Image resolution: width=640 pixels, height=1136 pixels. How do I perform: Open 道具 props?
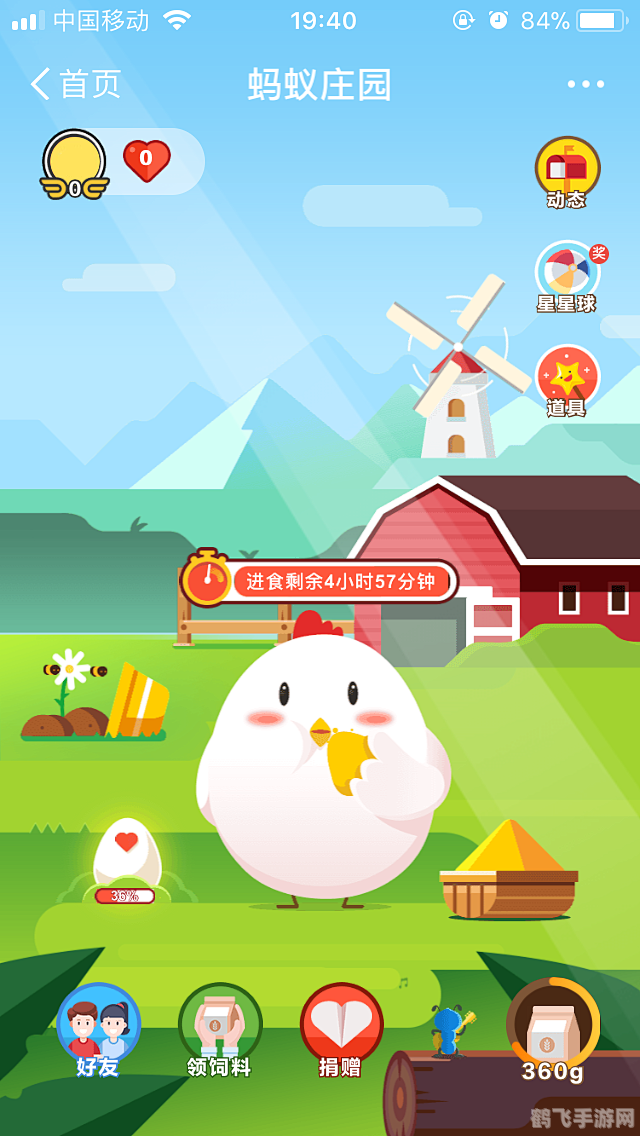pyautogui.click(x=567, y=379)
